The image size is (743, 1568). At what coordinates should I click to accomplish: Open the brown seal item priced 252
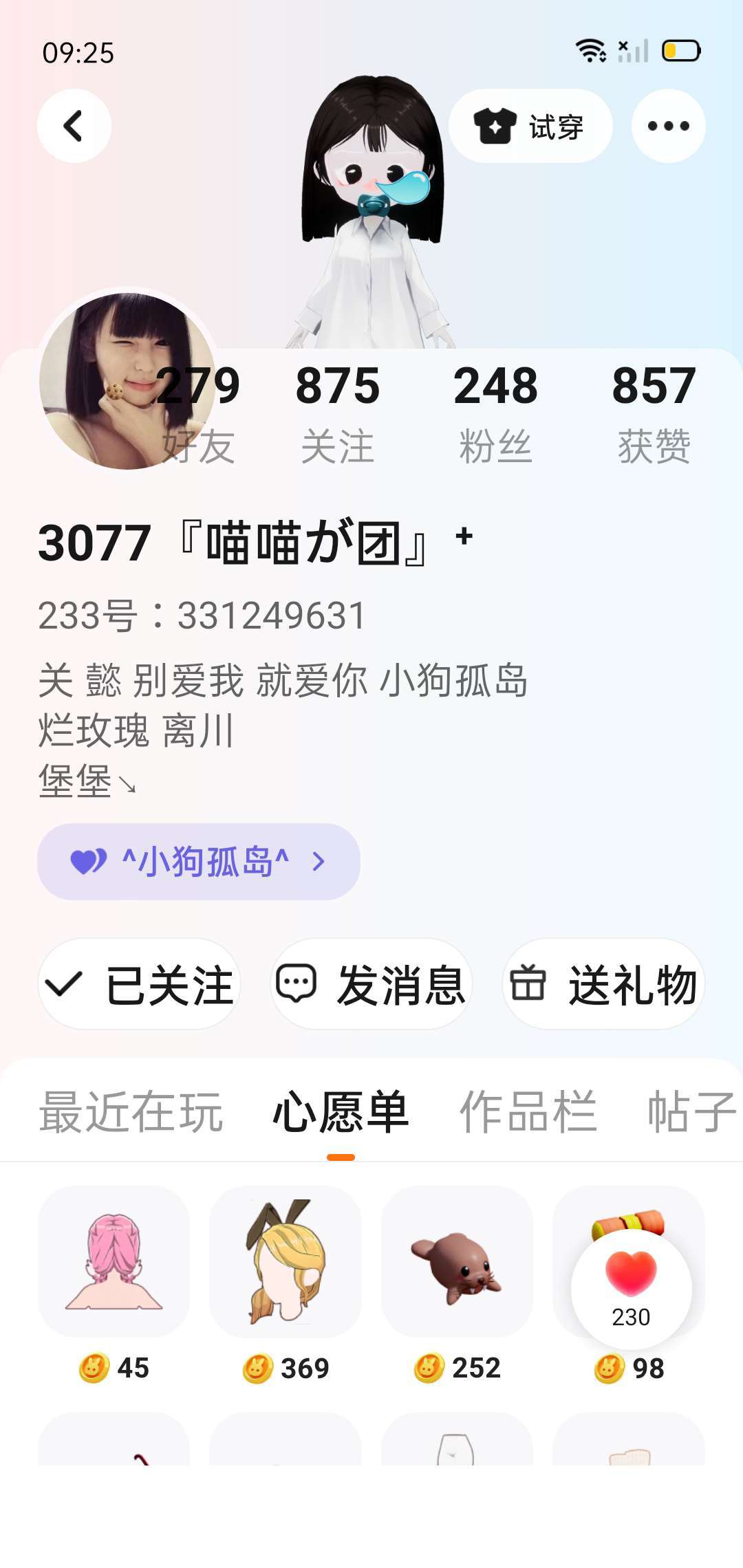pos(457,1262)
